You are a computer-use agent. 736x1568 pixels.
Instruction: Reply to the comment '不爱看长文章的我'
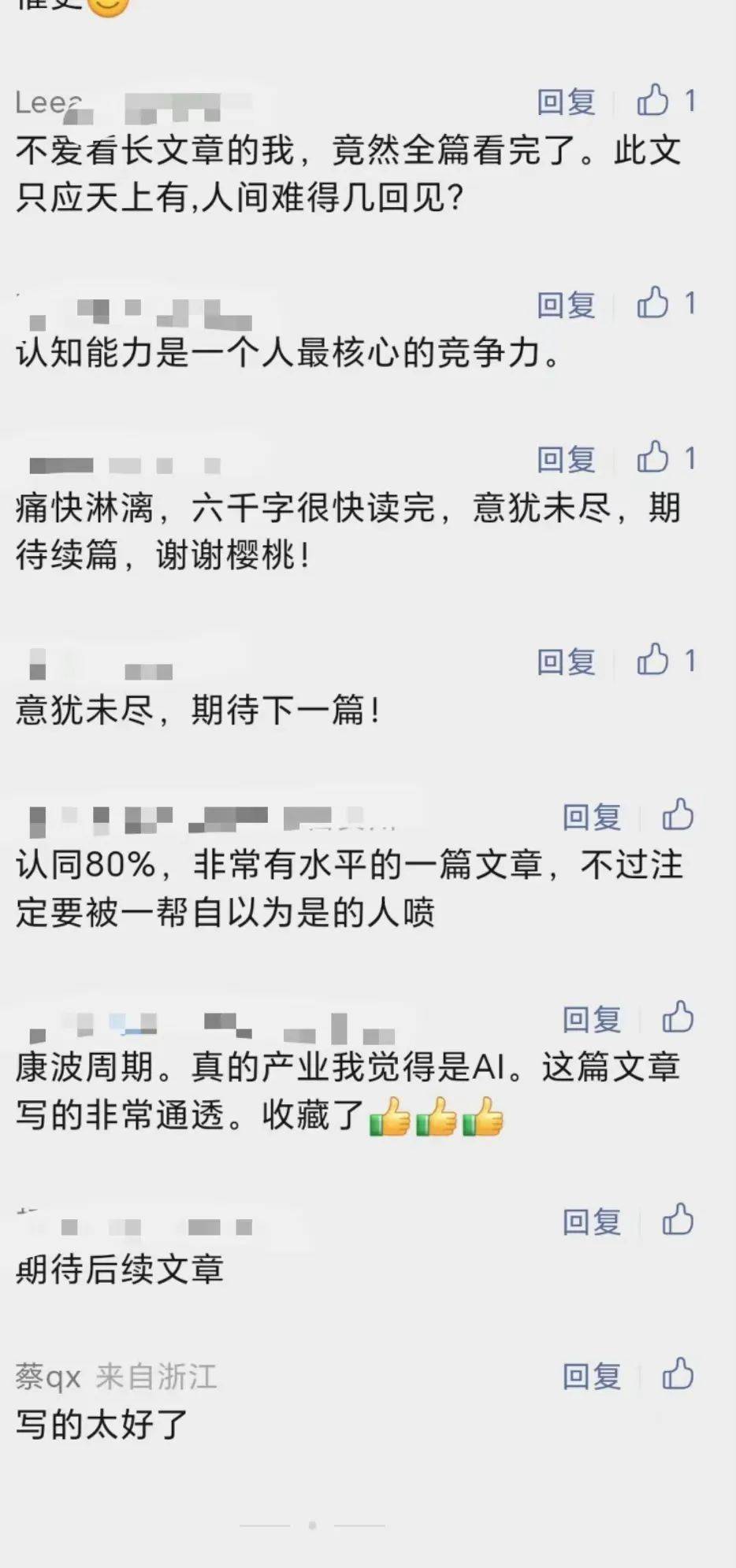566,102
